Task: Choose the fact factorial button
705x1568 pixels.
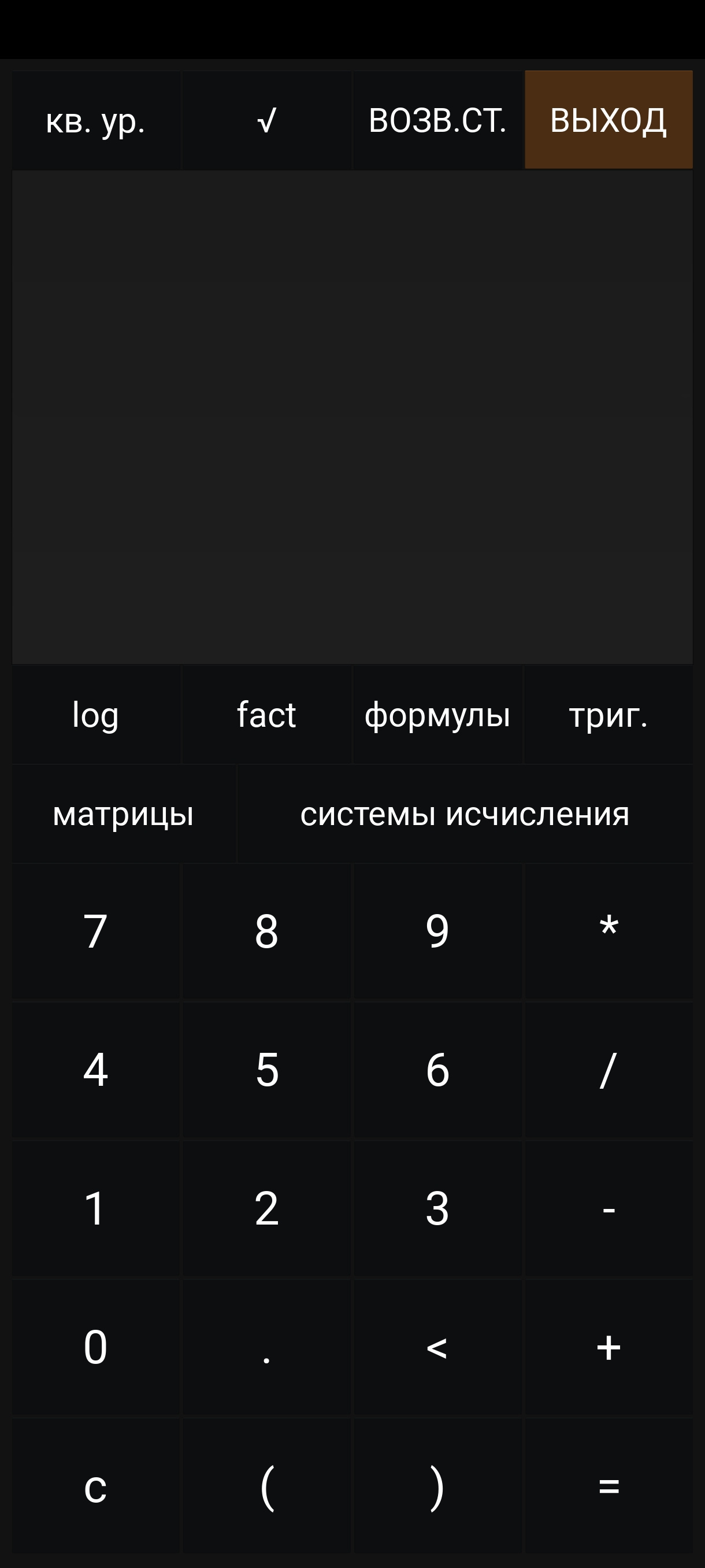Action: coord(266,715)
